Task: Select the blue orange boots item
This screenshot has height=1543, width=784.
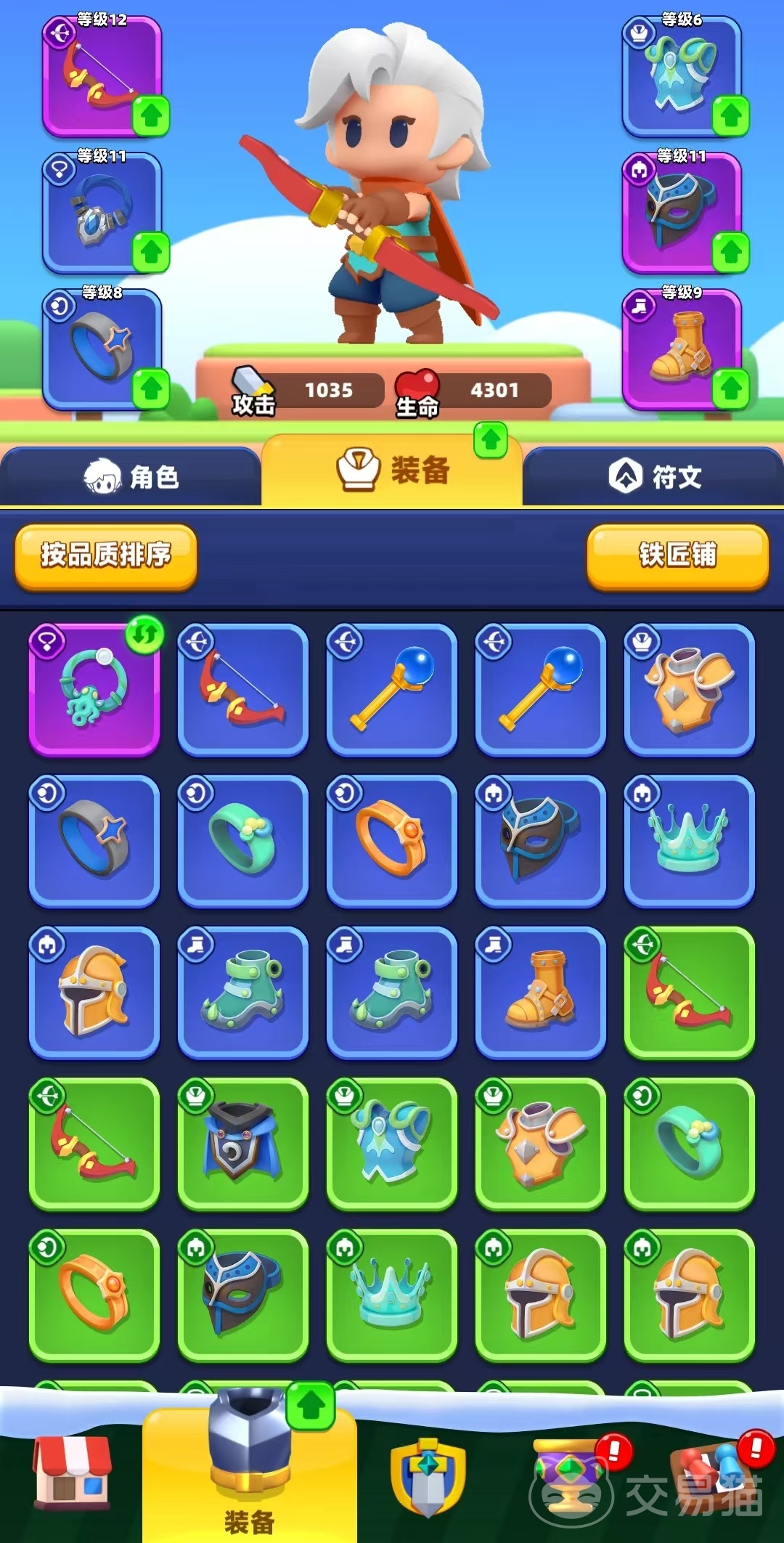Action: coord(540,993)
